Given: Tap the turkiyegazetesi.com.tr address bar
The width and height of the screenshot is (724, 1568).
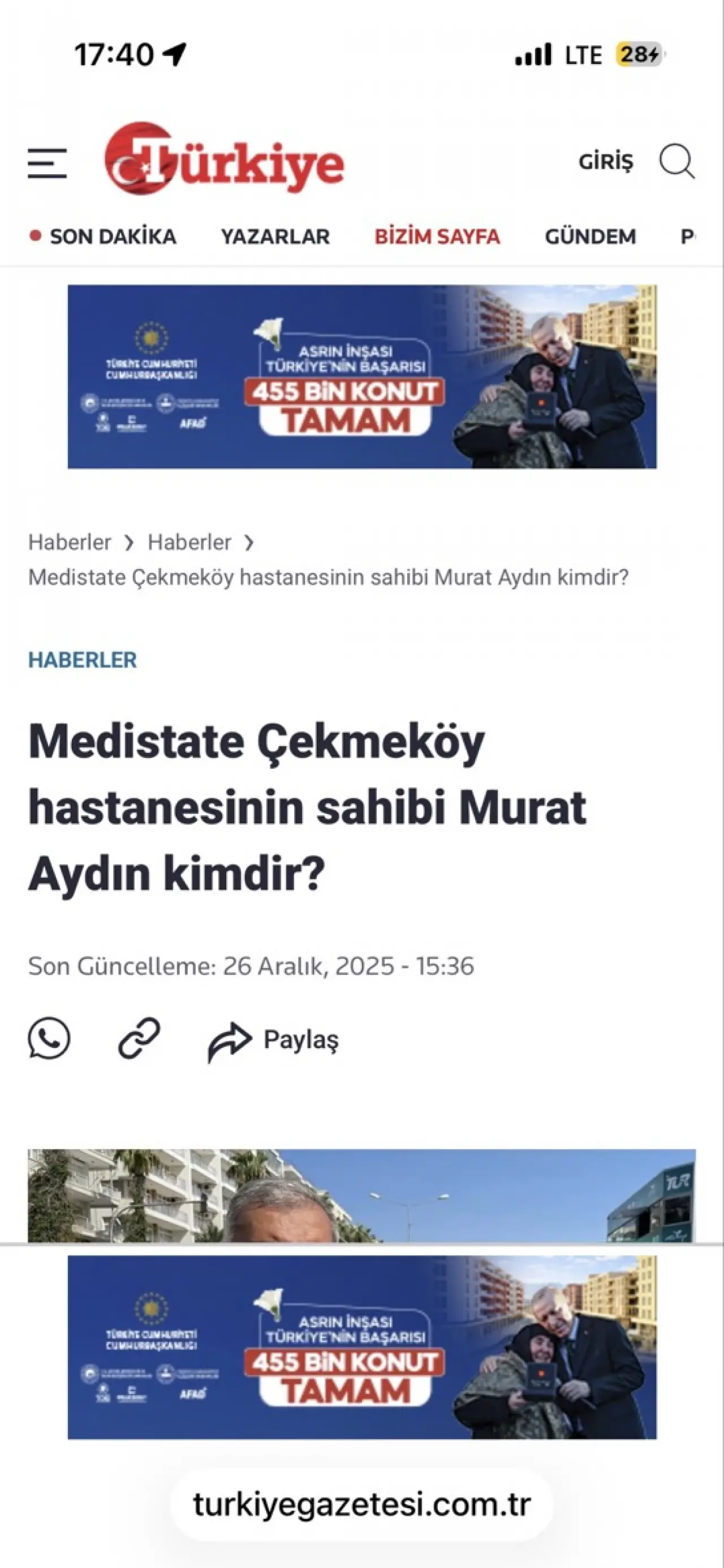Looking at the screenshot, I should coord(361,1505).
